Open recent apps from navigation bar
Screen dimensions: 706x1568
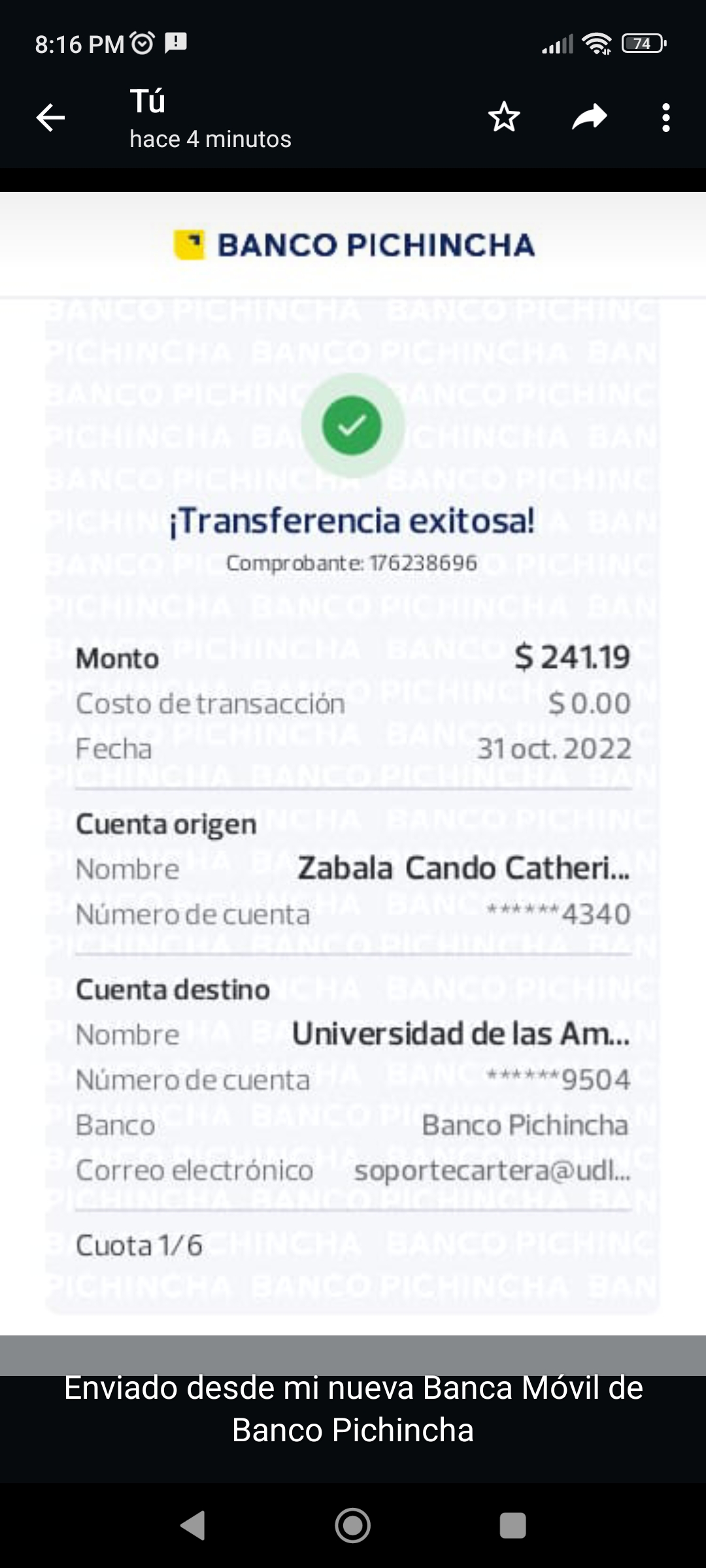[513, 1526]
